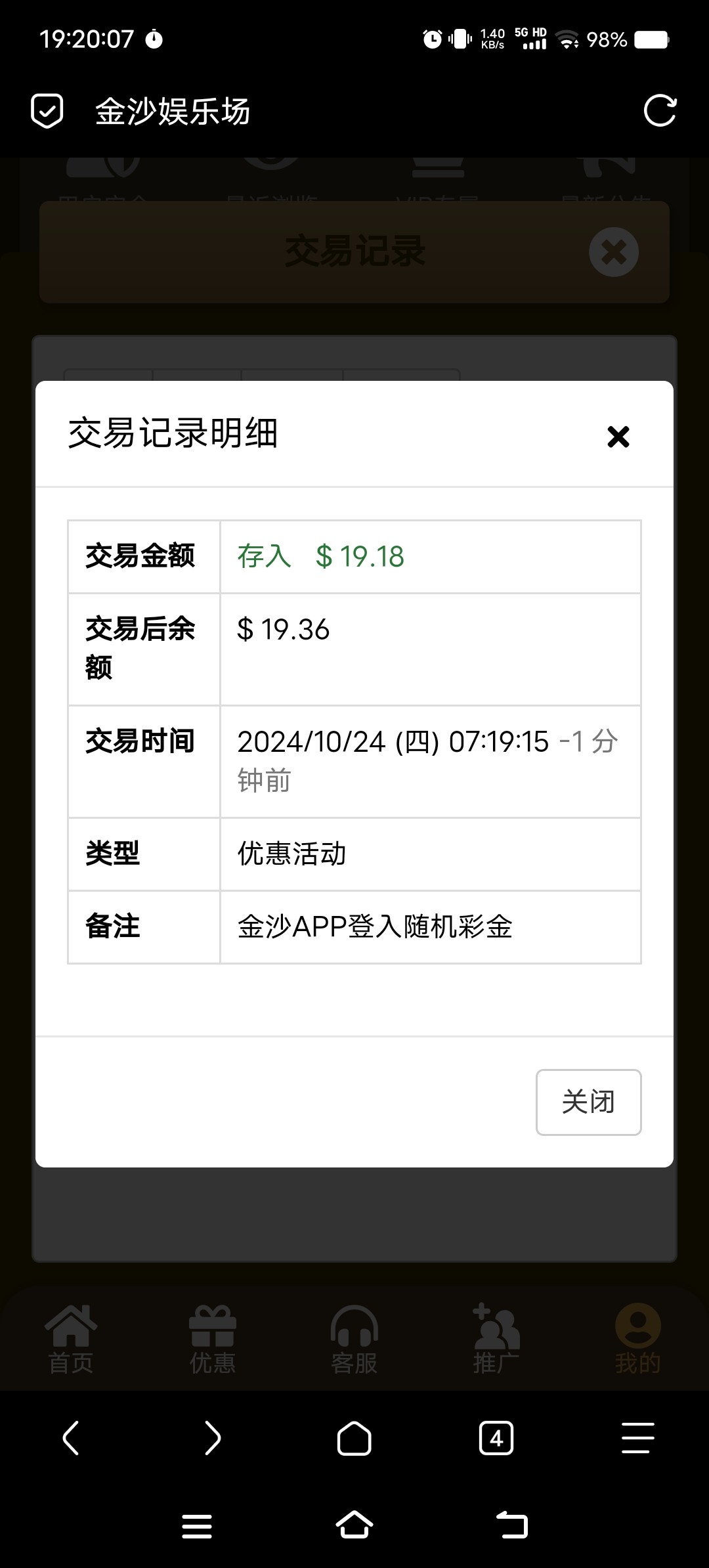Tap the system back button
The width and height of the screenshot is (709, 1568).
[512, 1525]
